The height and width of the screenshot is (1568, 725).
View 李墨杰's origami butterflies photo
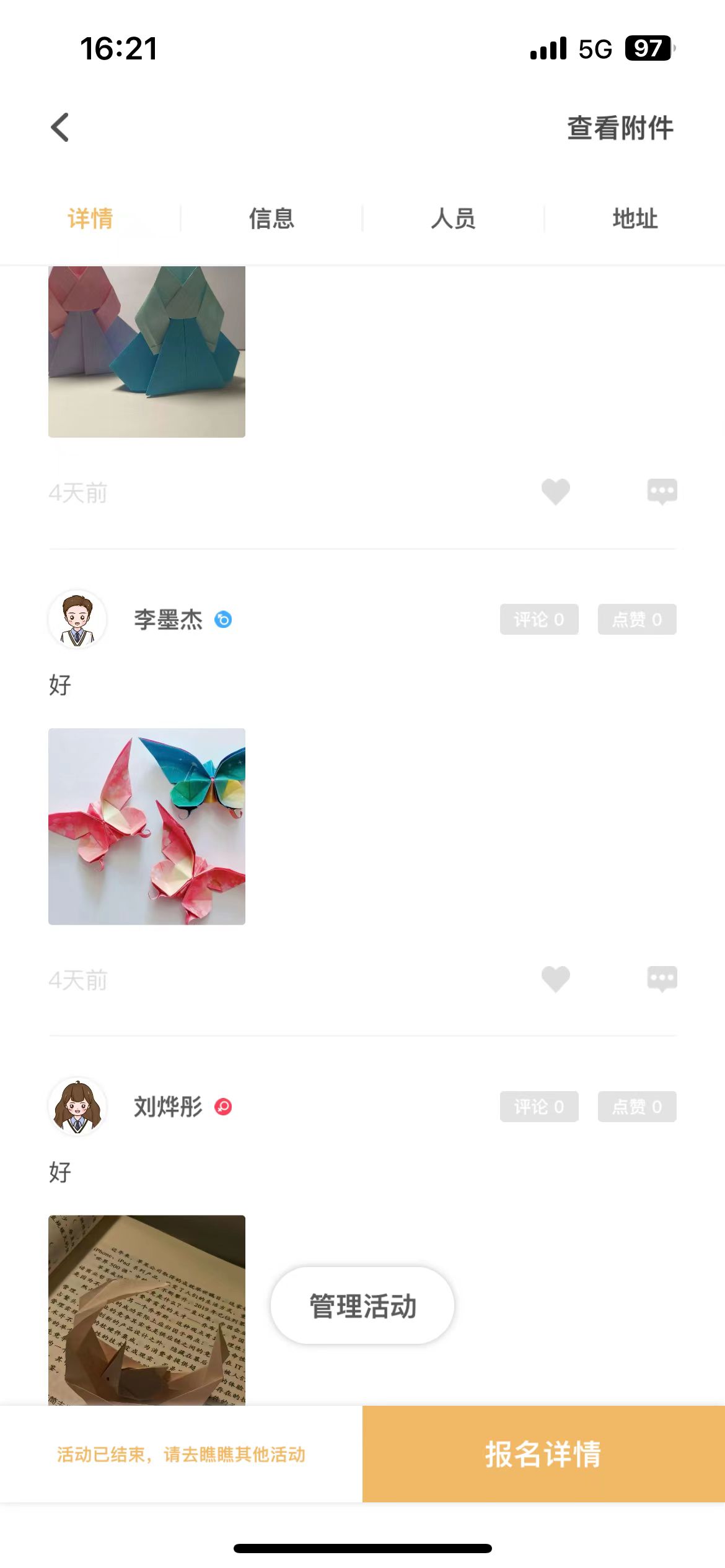tap(147, 827)
